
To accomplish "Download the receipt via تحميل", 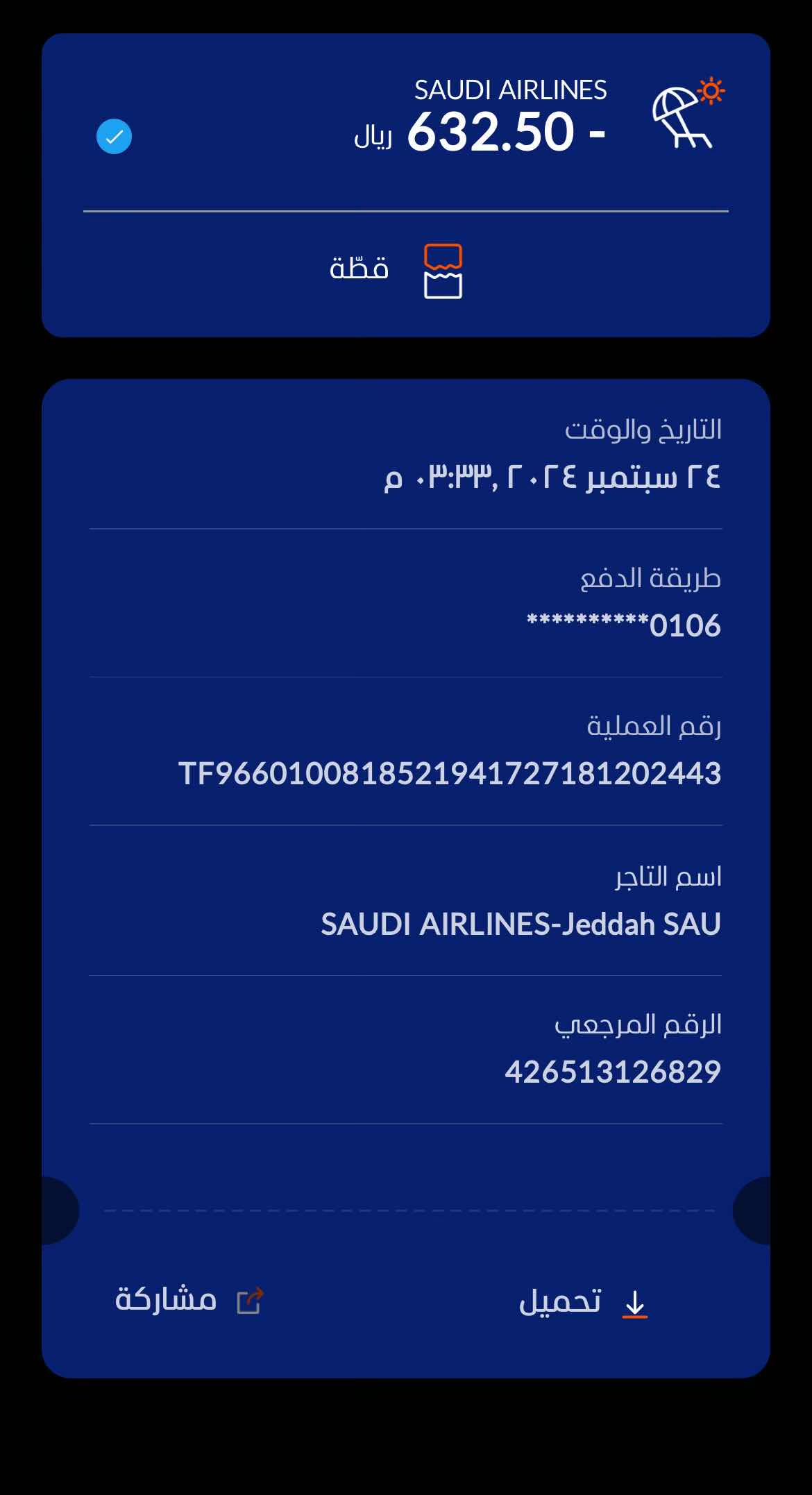I will point(583,1302).
